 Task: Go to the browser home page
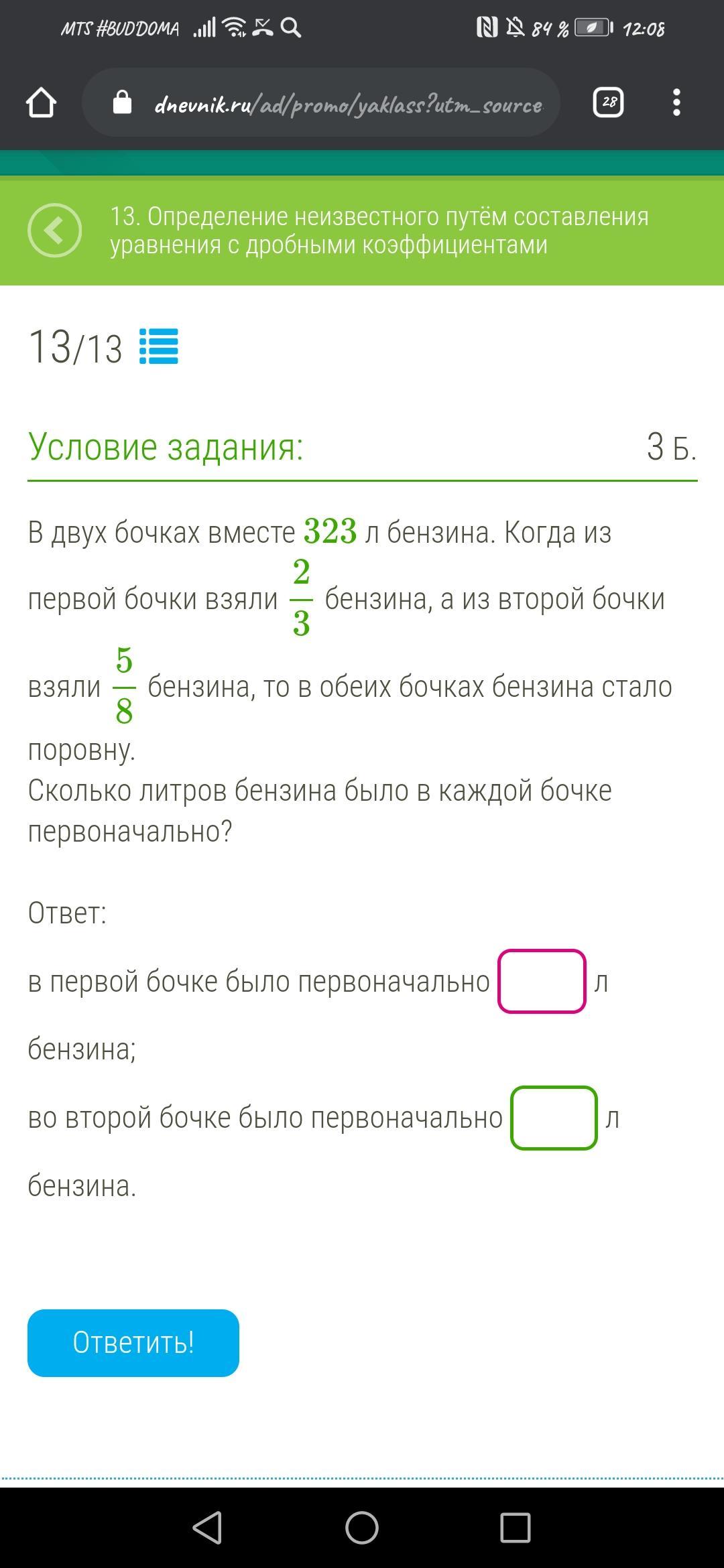pyautogui.click(x=41, y=103)
